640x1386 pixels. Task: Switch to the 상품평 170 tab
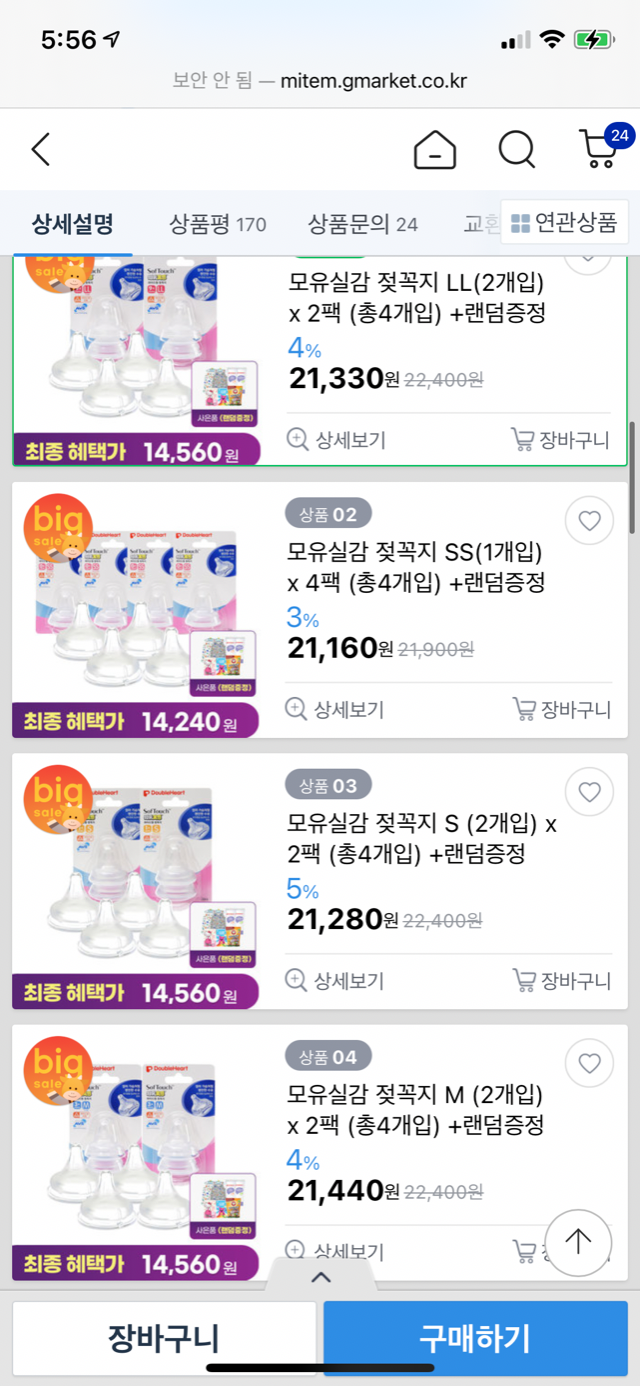coord(217,223)
